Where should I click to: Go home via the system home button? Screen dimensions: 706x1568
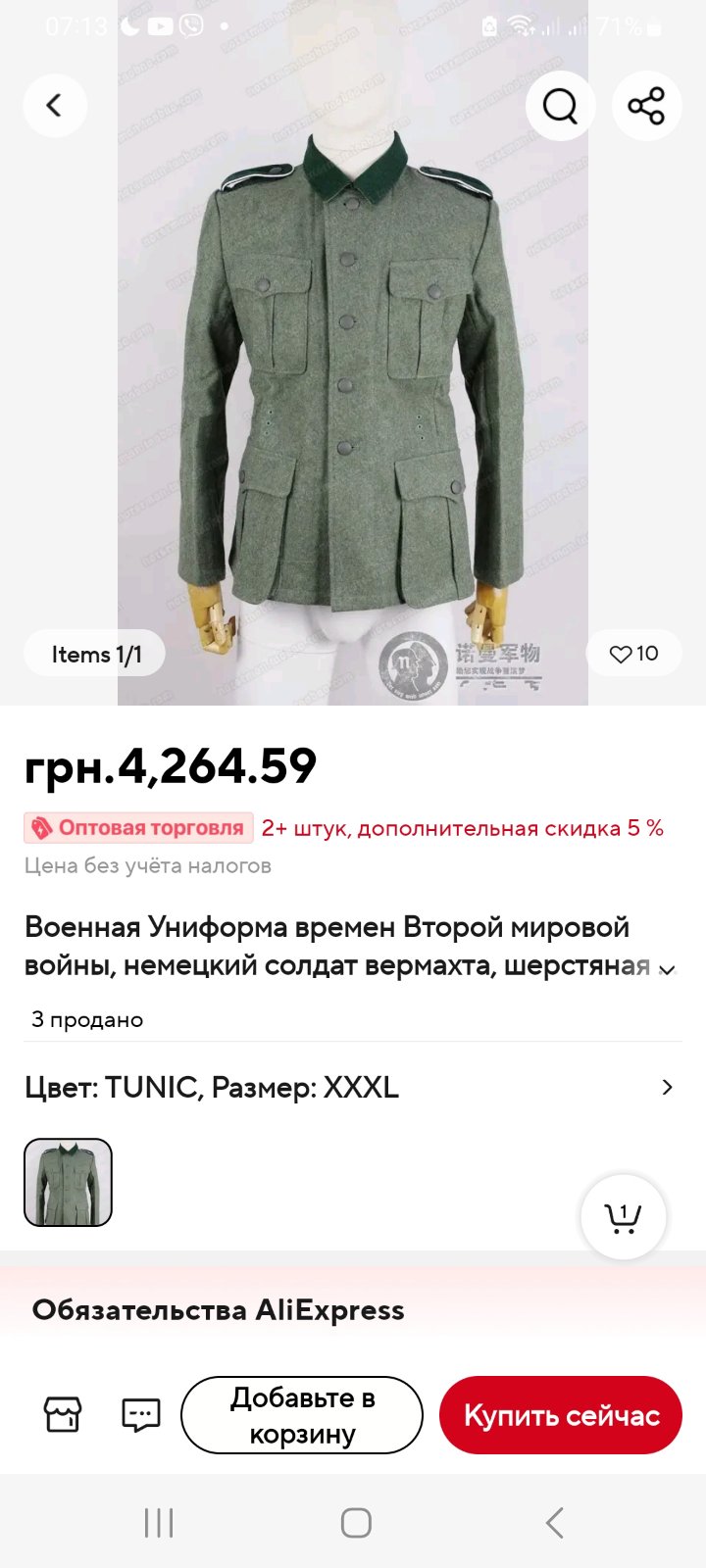[x=356, y=1523]
